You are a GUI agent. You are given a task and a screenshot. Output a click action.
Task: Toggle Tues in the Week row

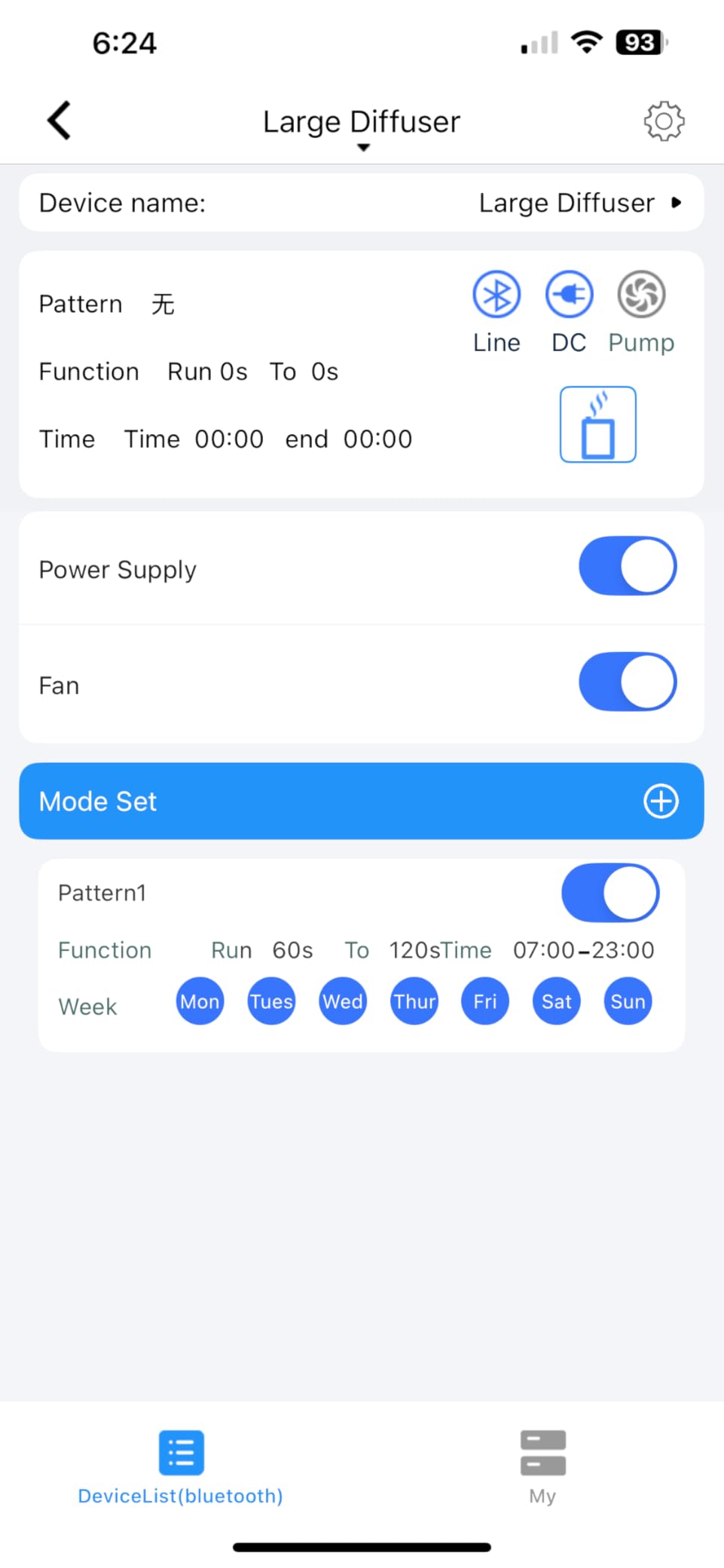click(x=271, y=1001)
